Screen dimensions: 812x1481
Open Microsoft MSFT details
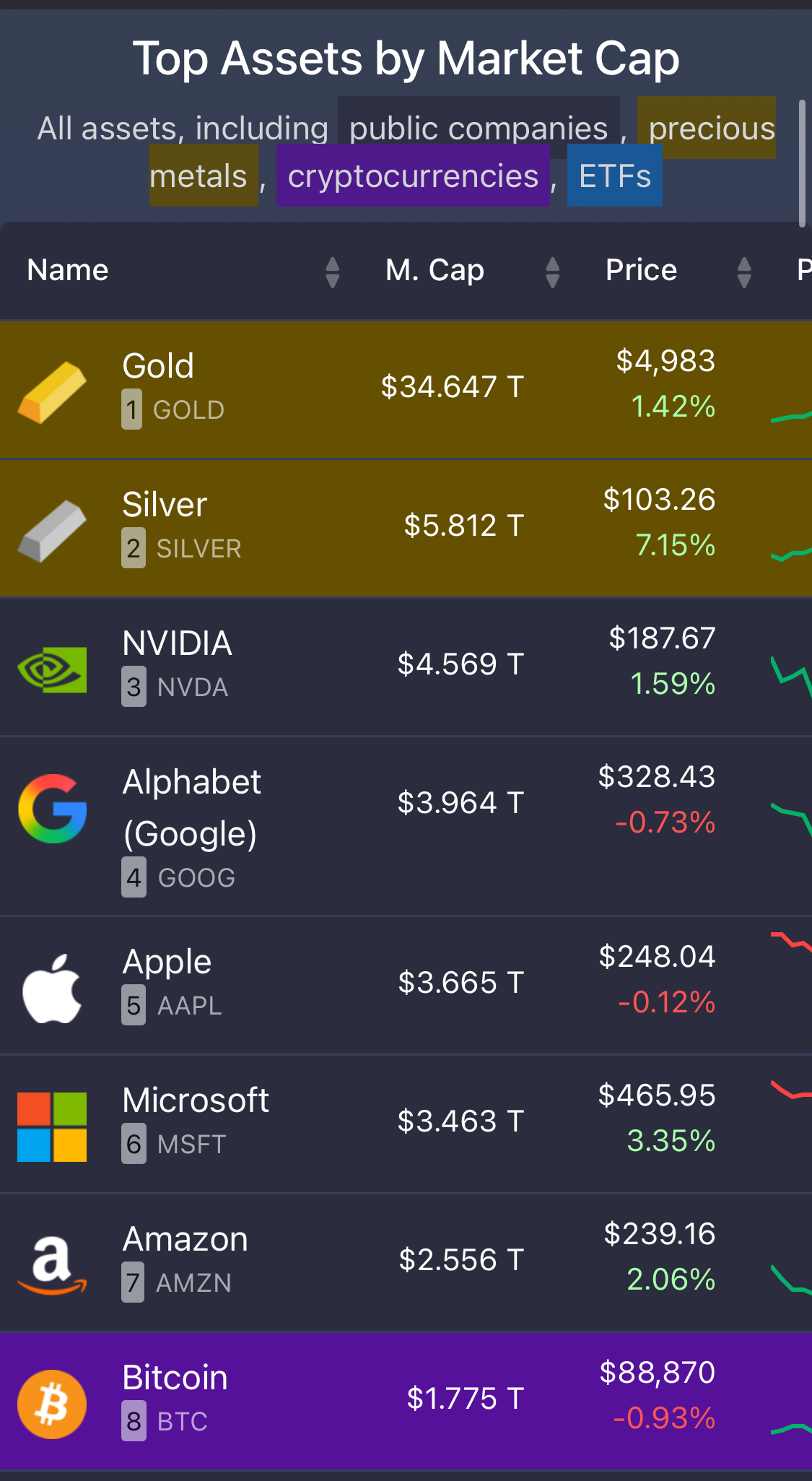click(x=195, y=1100)
